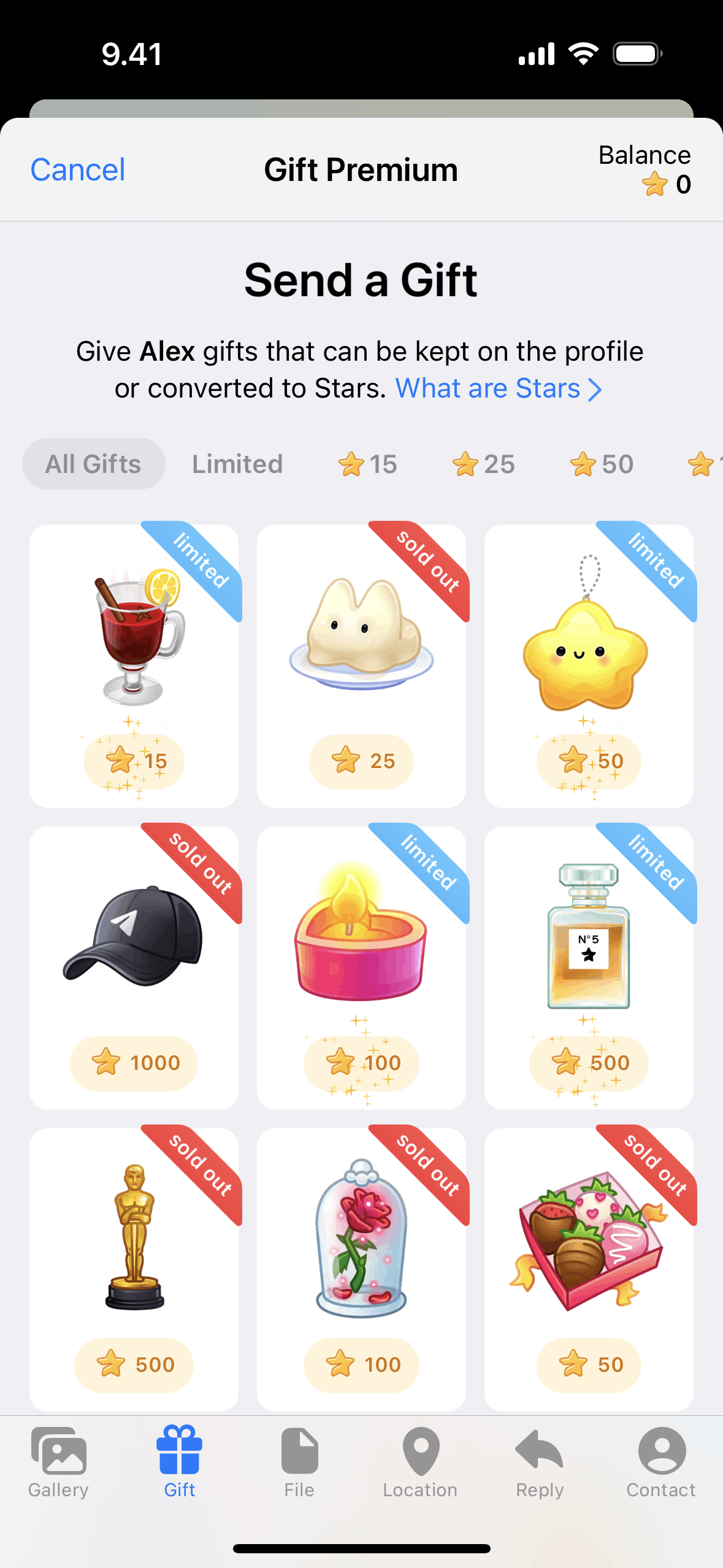Pick the perfume bottle gift for 500 stars

[x=589, y=967]
